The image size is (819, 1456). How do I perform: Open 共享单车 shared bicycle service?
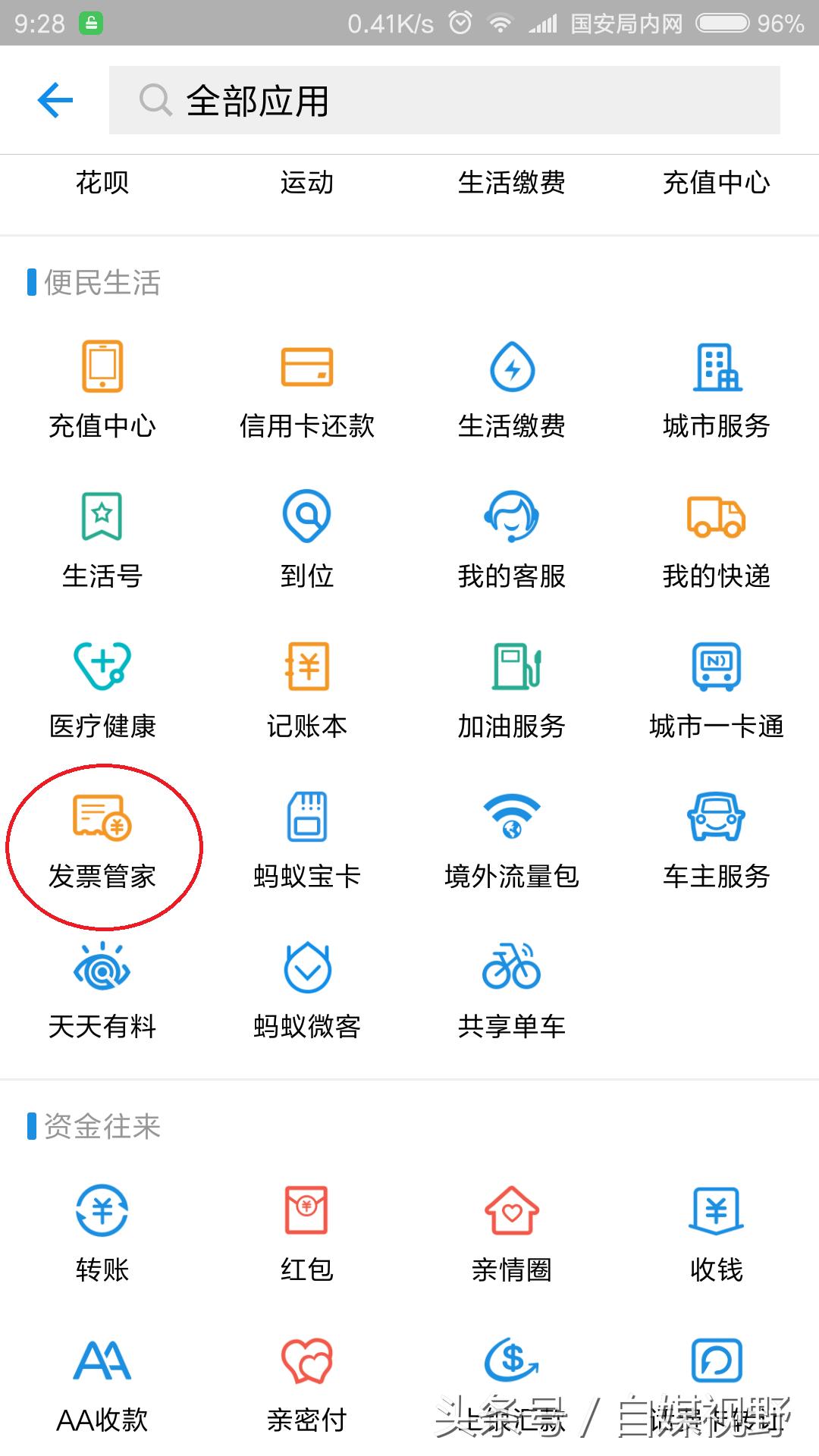512,986
